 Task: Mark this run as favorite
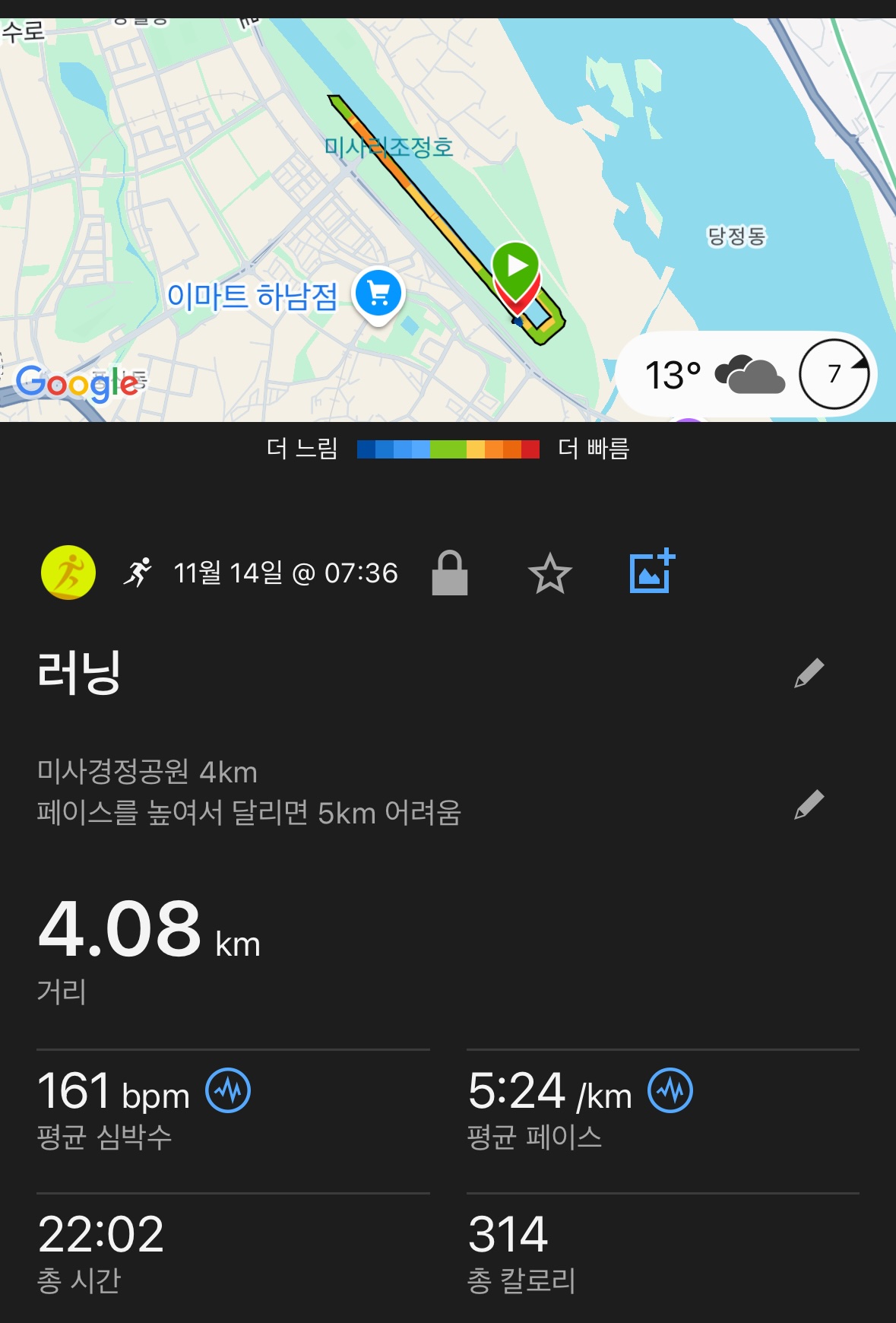tap(549, 573)
